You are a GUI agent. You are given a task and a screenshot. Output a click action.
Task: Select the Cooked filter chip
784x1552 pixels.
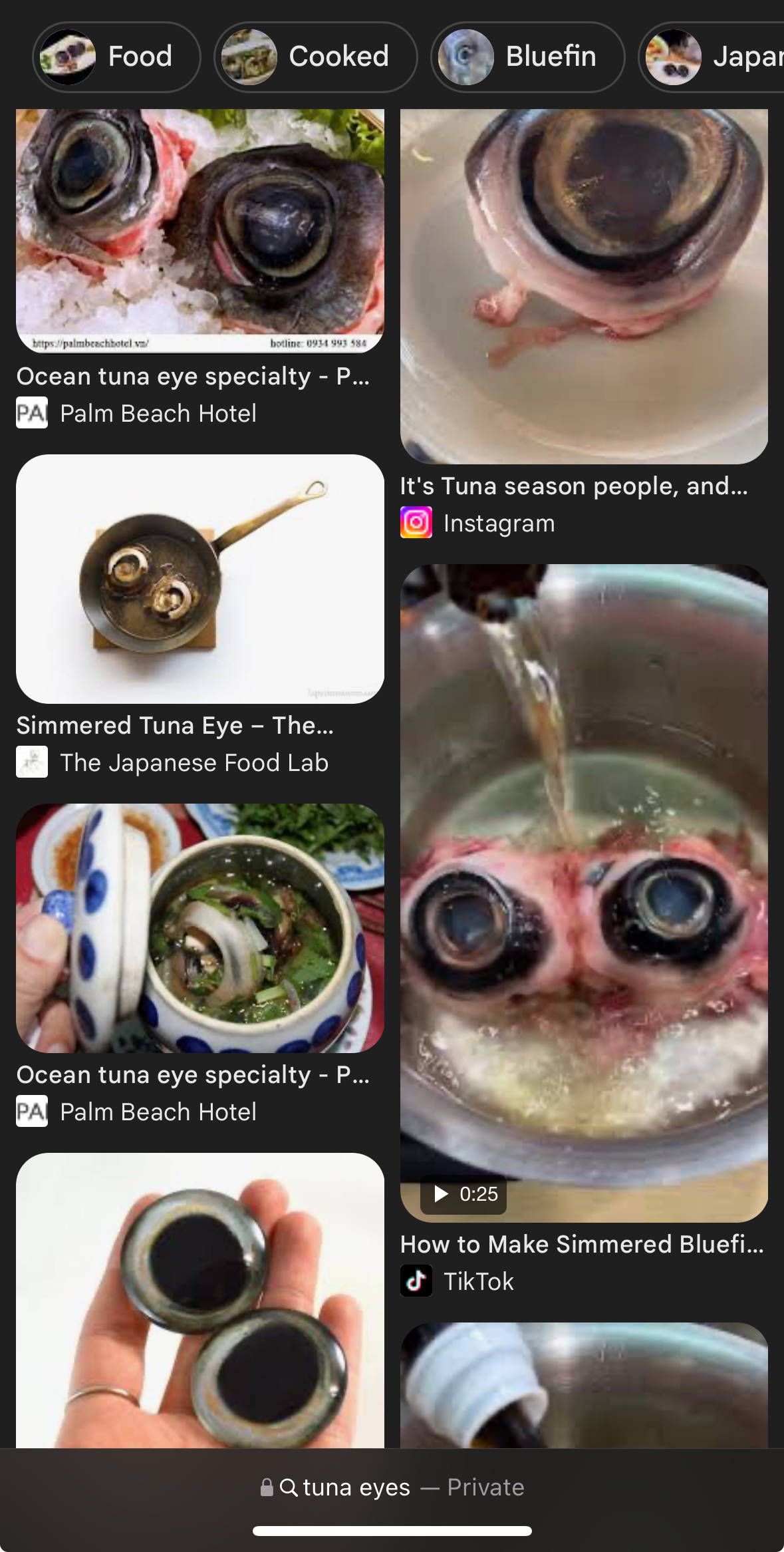[x=315, y=57]
